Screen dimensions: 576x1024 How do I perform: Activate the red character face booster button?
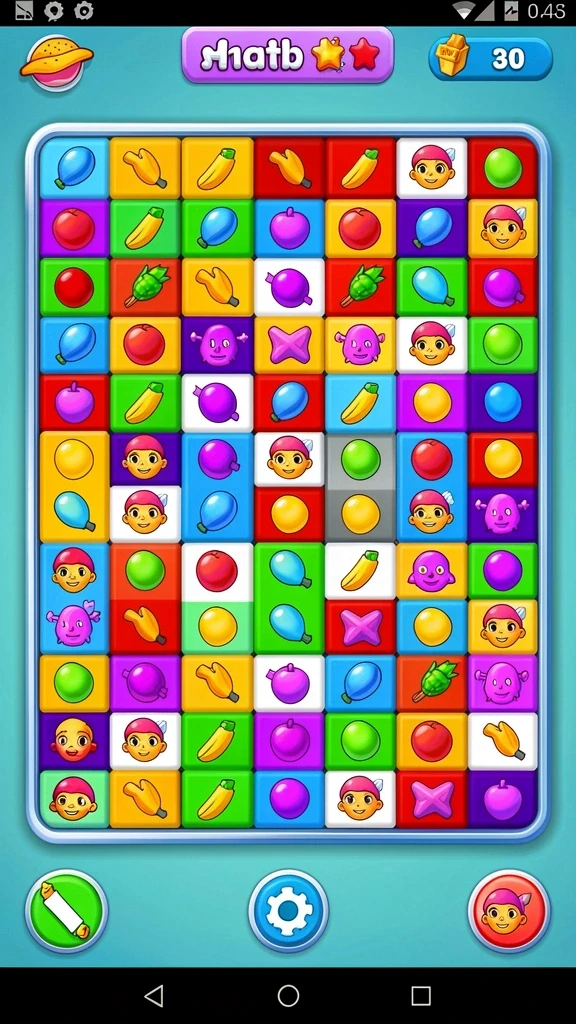pyautogui.click(x=509, y=910)
